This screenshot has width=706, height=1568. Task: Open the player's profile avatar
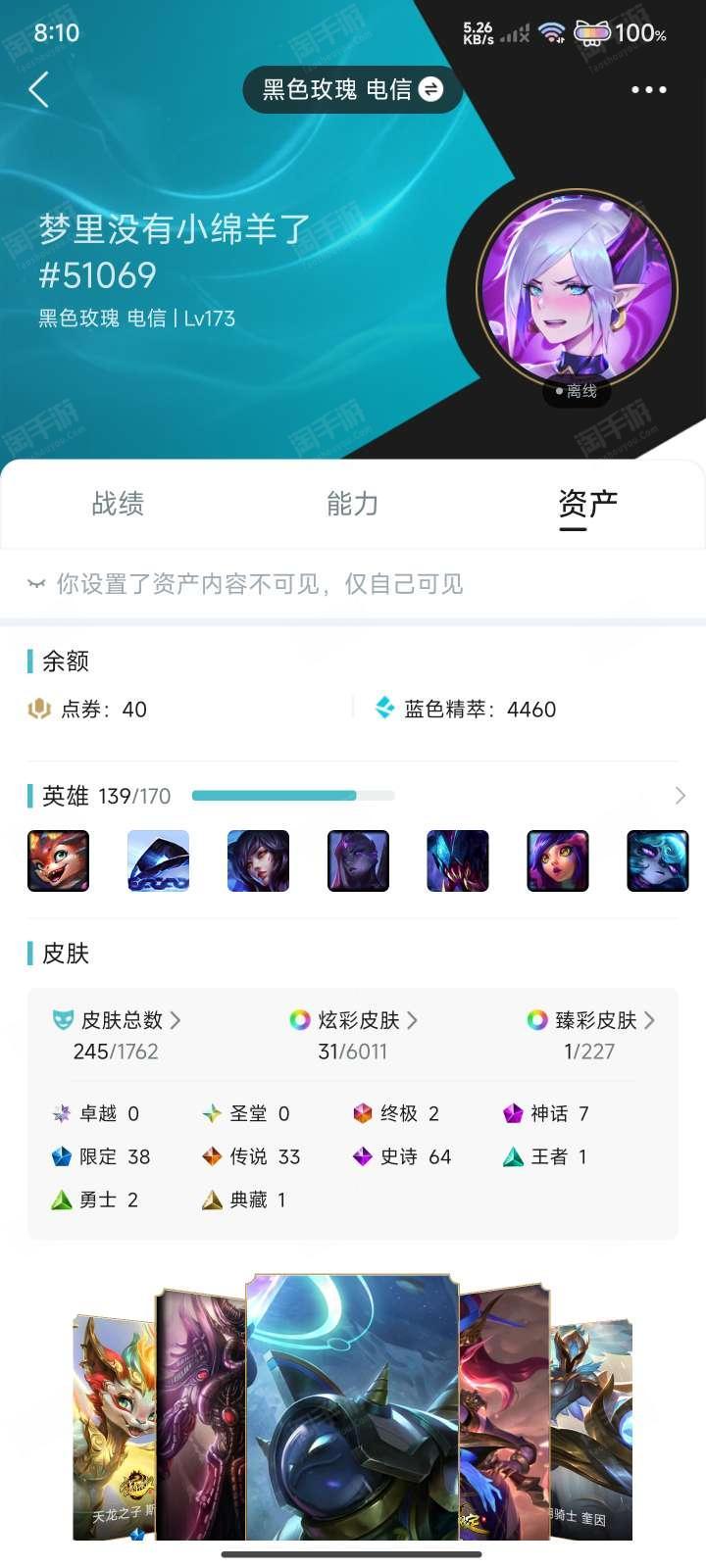tap(577, 290)
